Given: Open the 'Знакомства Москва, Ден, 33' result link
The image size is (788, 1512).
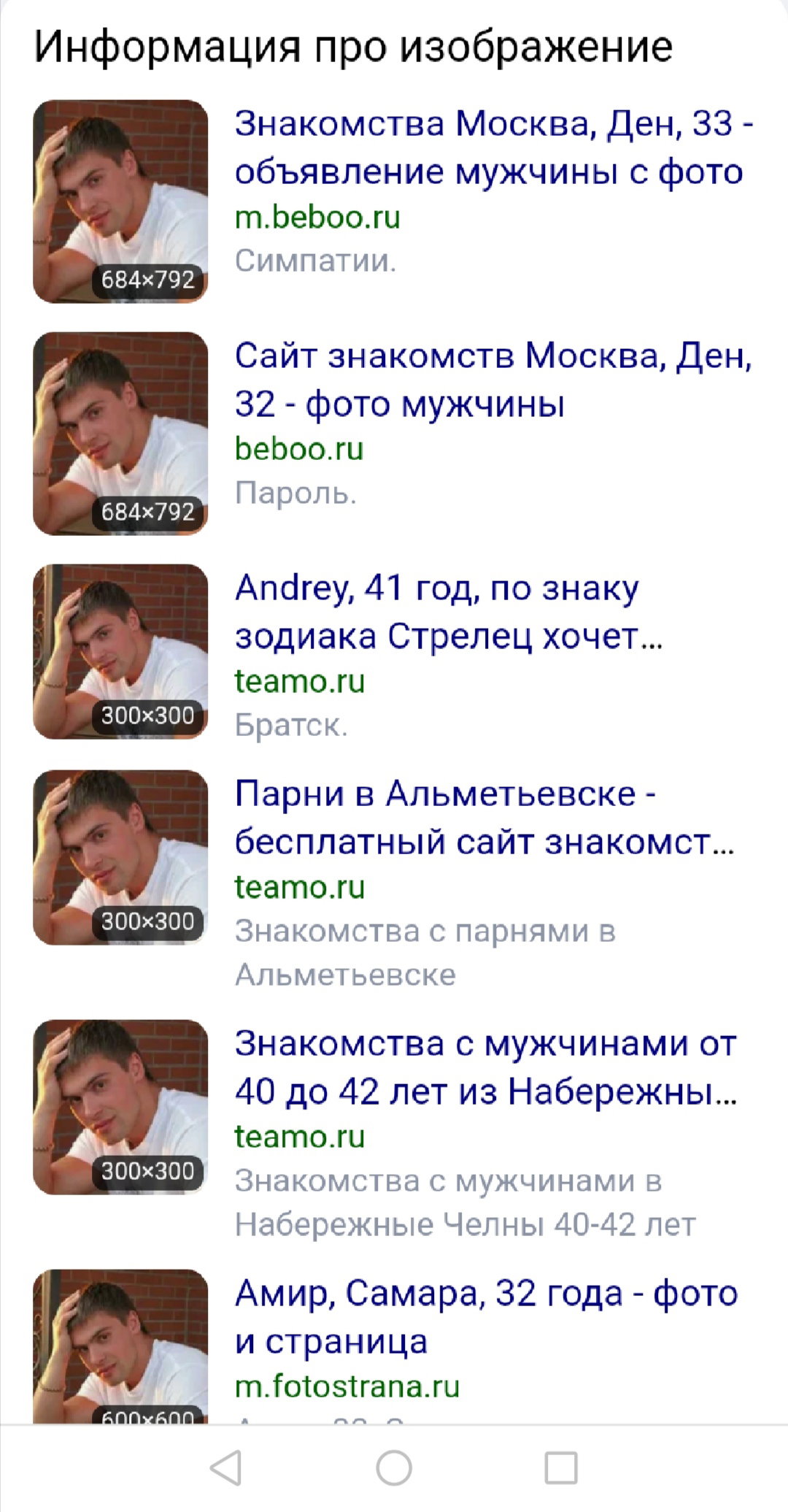Looking at the screenshot, I should pos(494,147).
